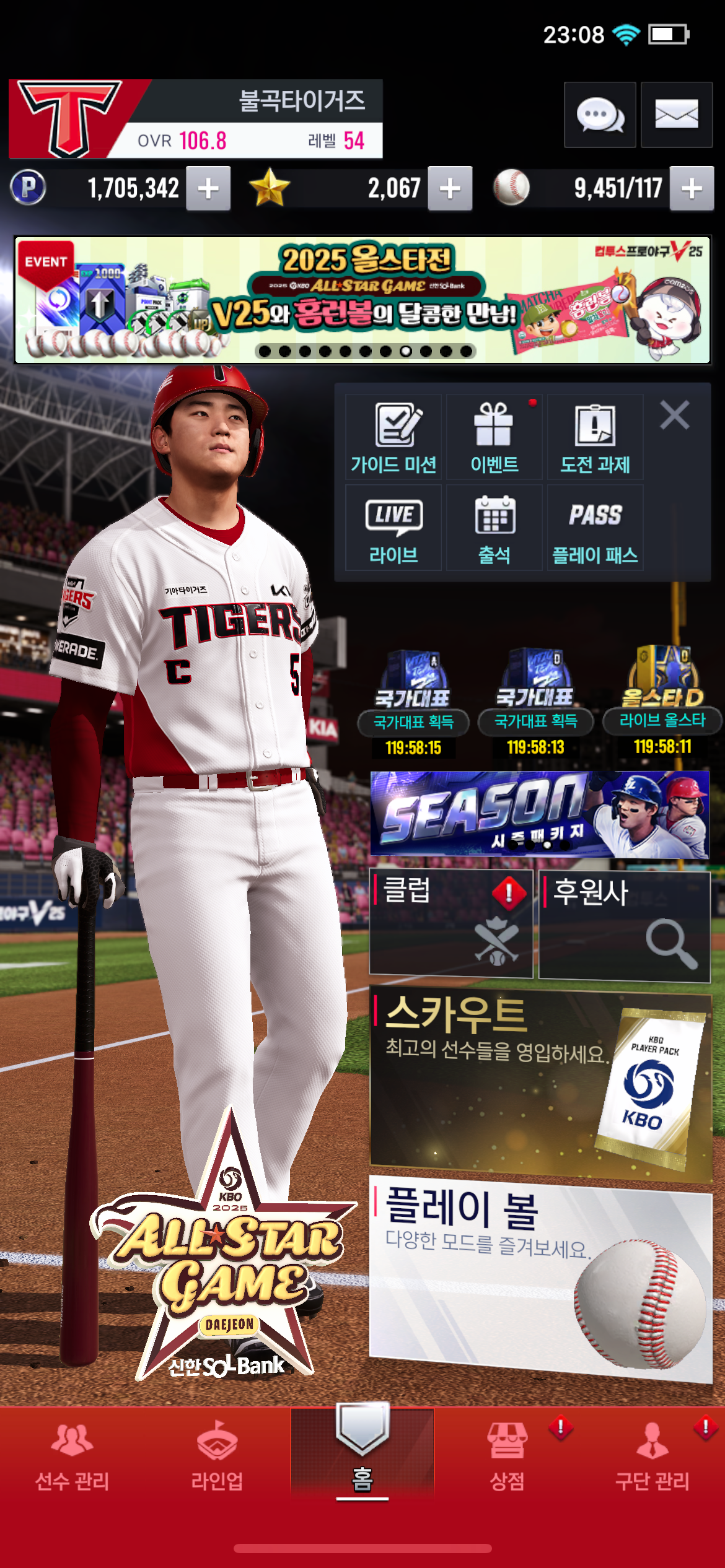Open the 출석 attendance calendar
The height and width of the screenshot is (1568, 725).
[x=494, y=528]
